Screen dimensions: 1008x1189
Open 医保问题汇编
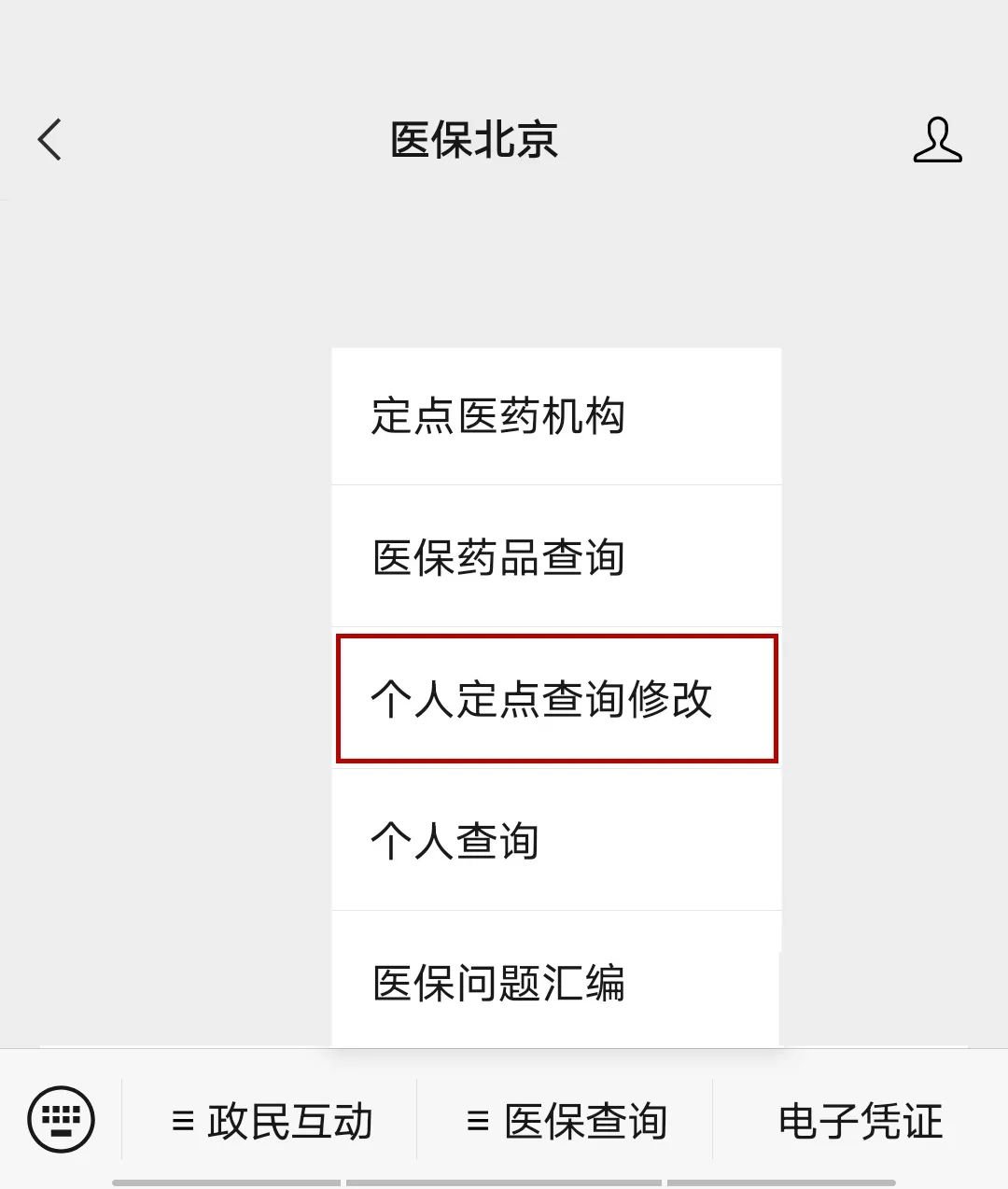click(555, 982)
